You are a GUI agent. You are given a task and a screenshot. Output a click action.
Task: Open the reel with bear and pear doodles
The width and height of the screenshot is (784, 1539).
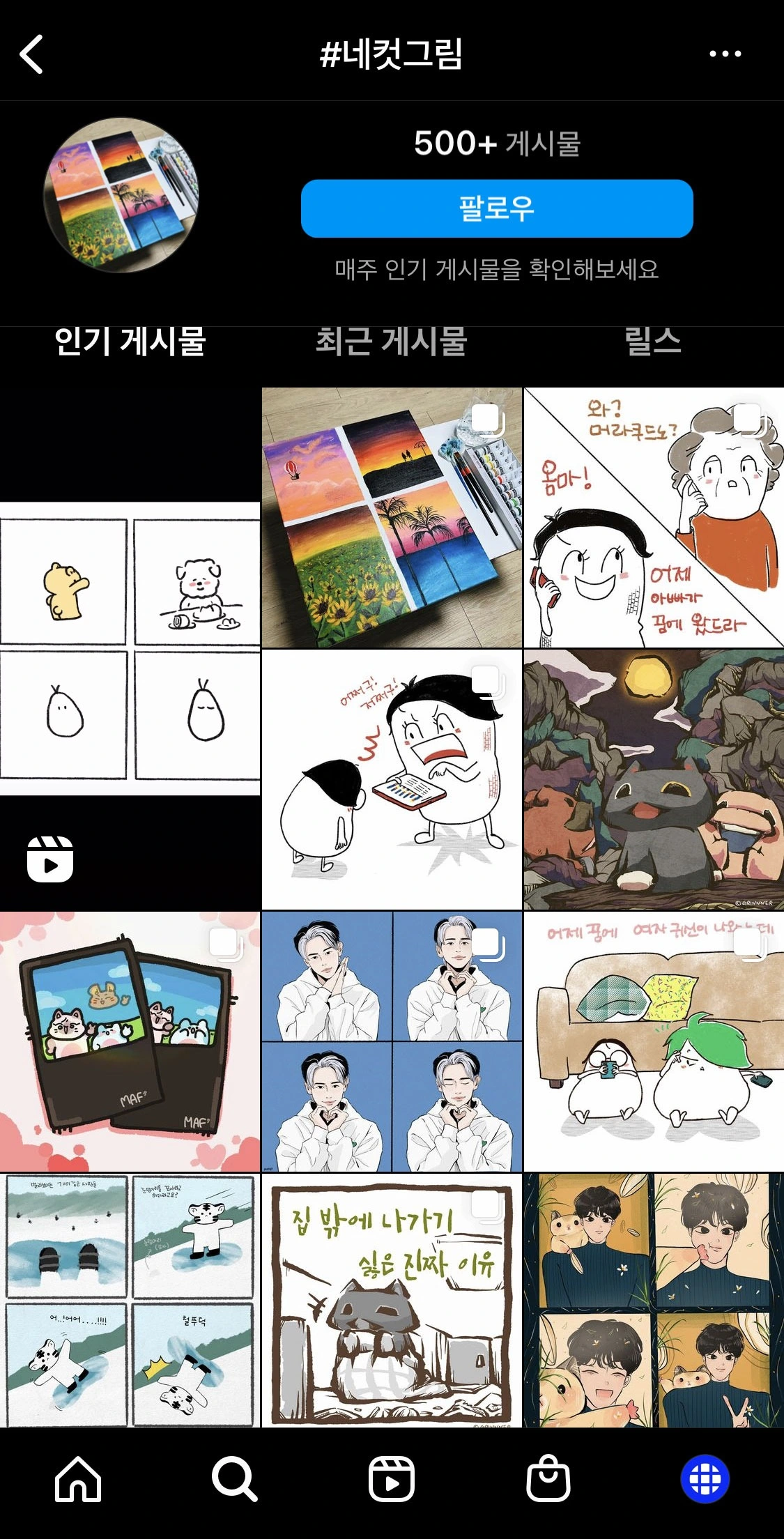pyautogui.click(x=130, y=648)
